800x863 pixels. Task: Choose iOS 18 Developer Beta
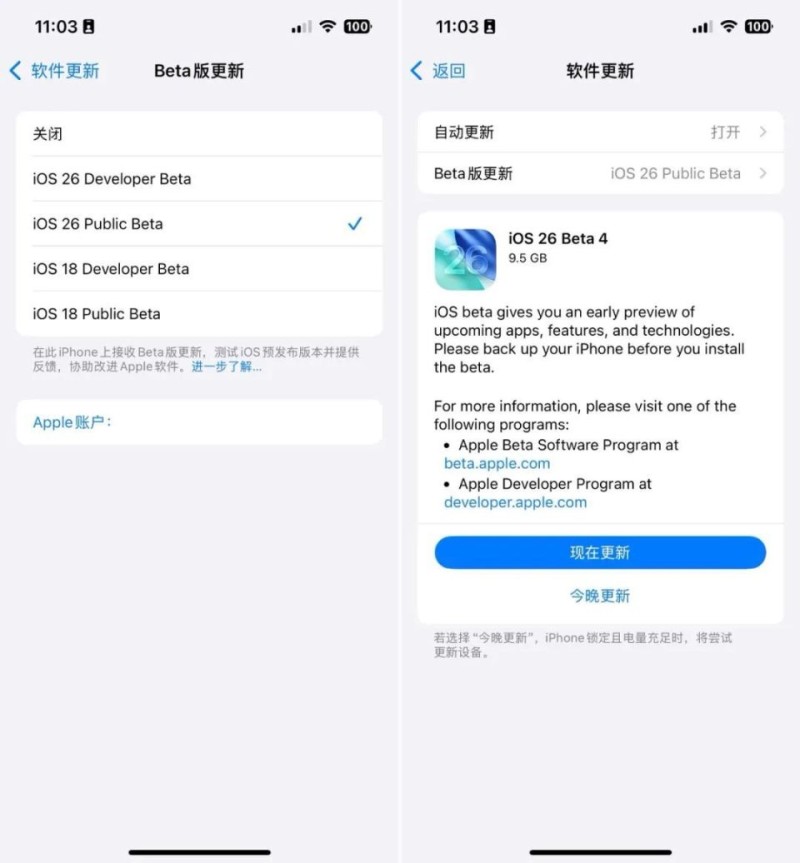[198, 269]
